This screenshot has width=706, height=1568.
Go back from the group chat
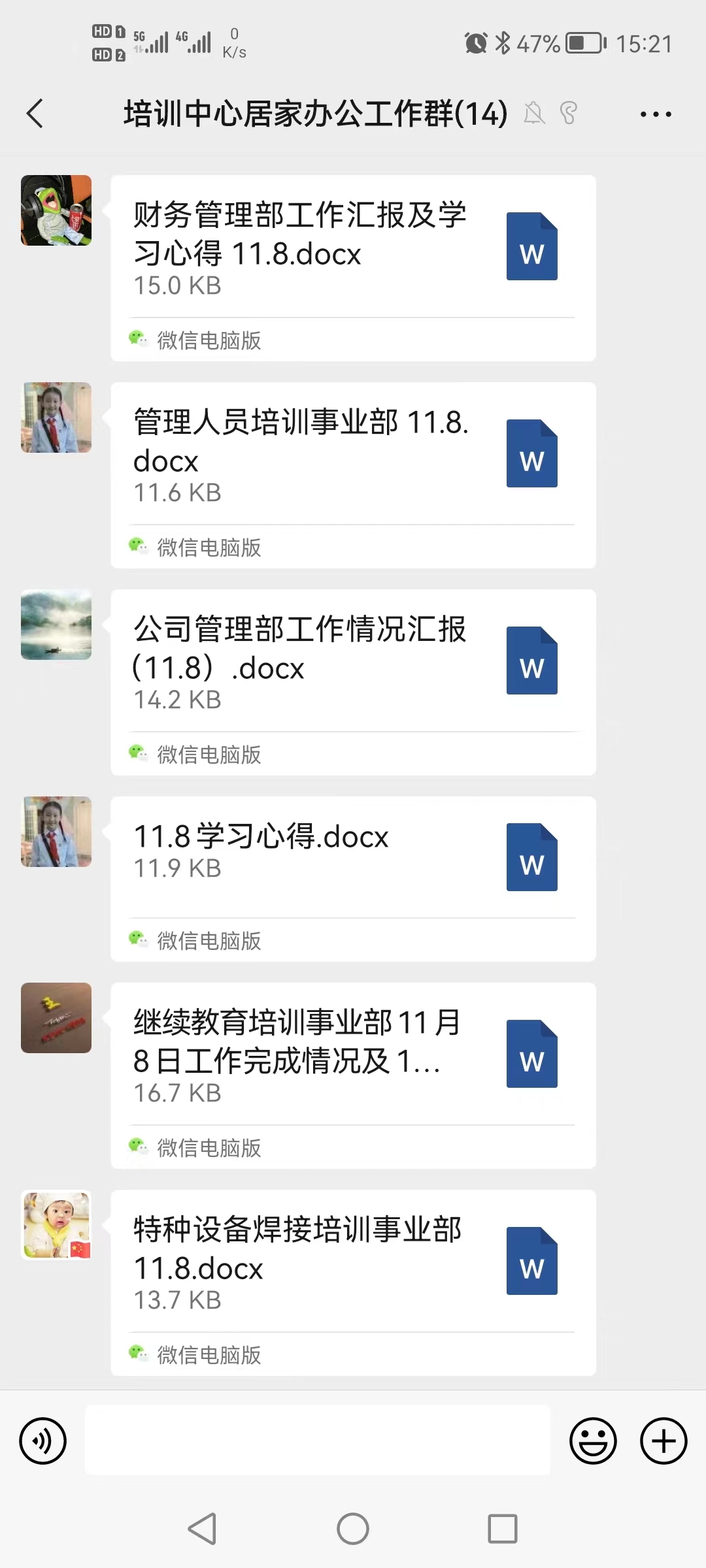[35, 114]
